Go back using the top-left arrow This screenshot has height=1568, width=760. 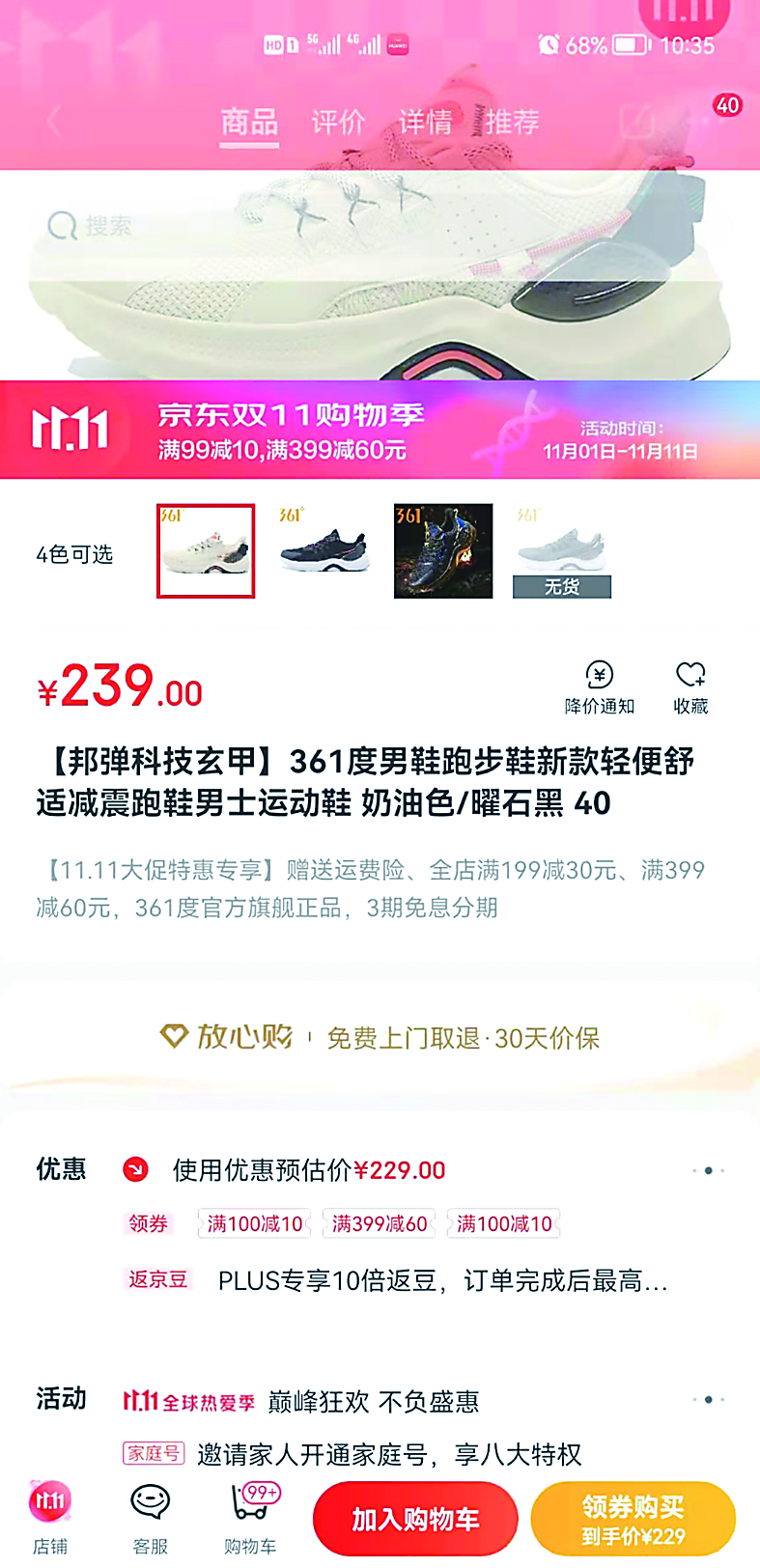[x=54, y=122]
